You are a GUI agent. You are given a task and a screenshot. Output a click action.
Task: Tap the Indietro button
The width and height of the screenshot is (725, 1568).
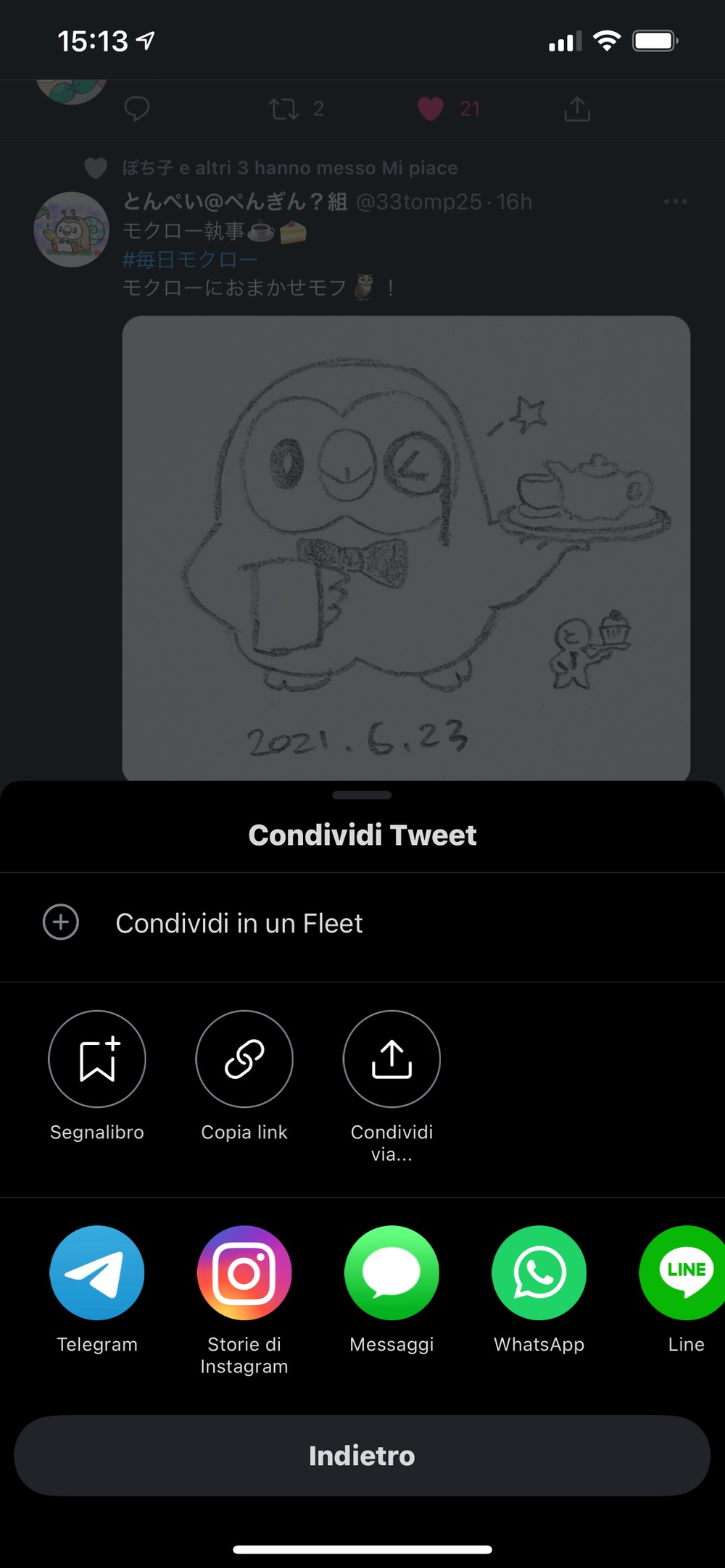coord(362,1456)
